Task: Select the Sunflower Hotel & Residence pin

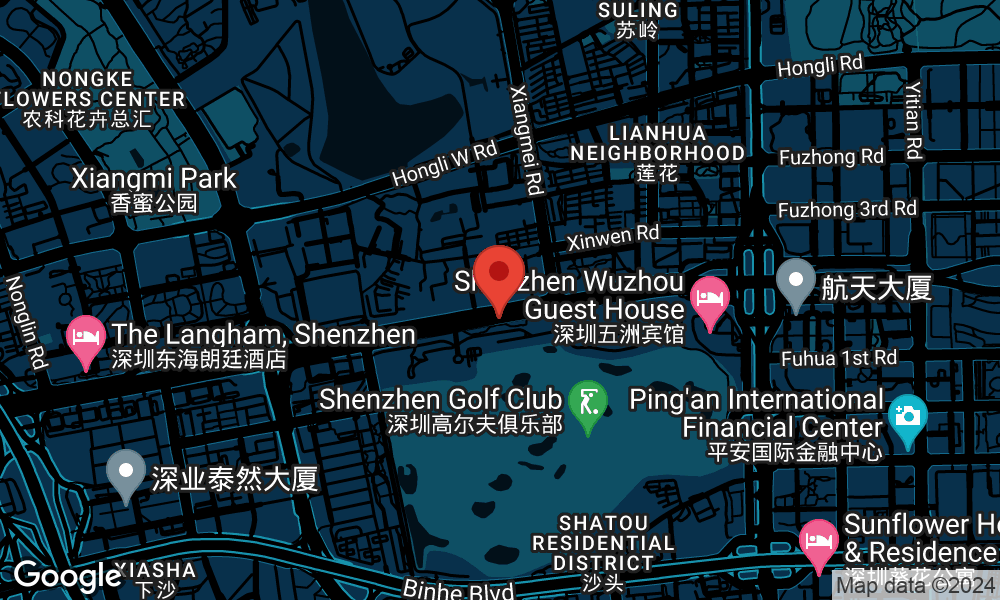Action: (x=819, y=543)
